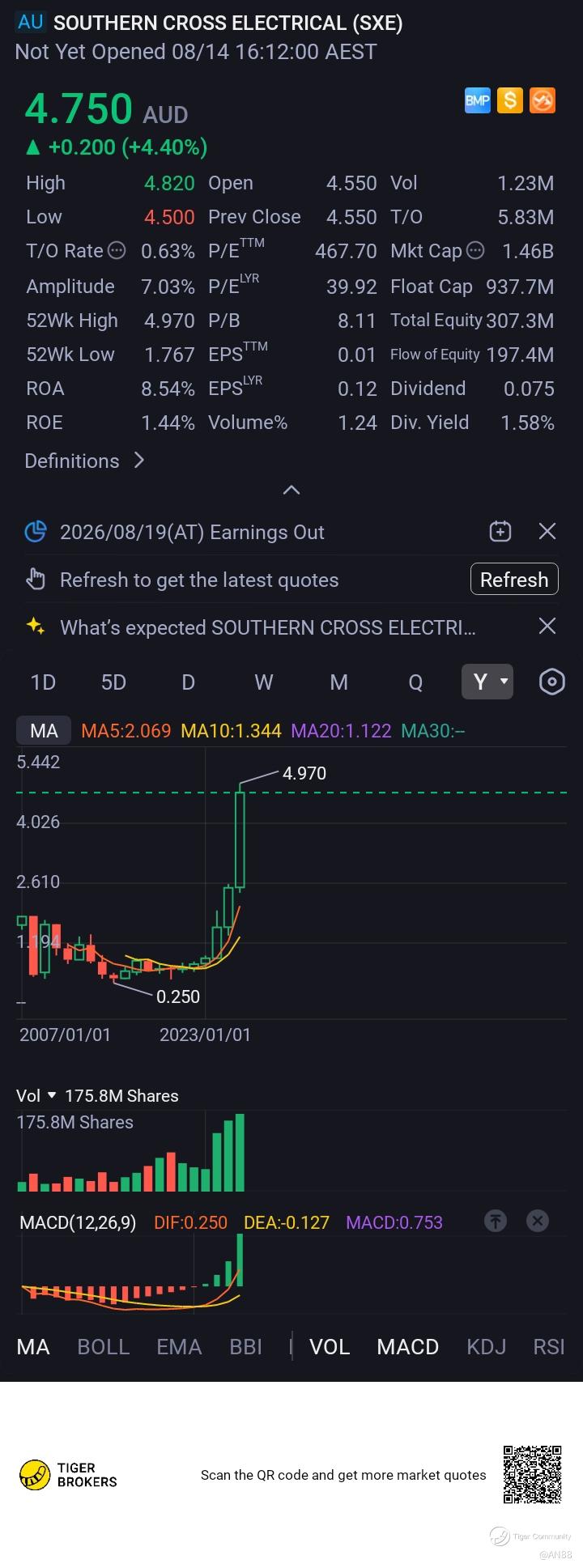Collapse the stock details panel
The image size is (583, 1568).
coord(291,490)
